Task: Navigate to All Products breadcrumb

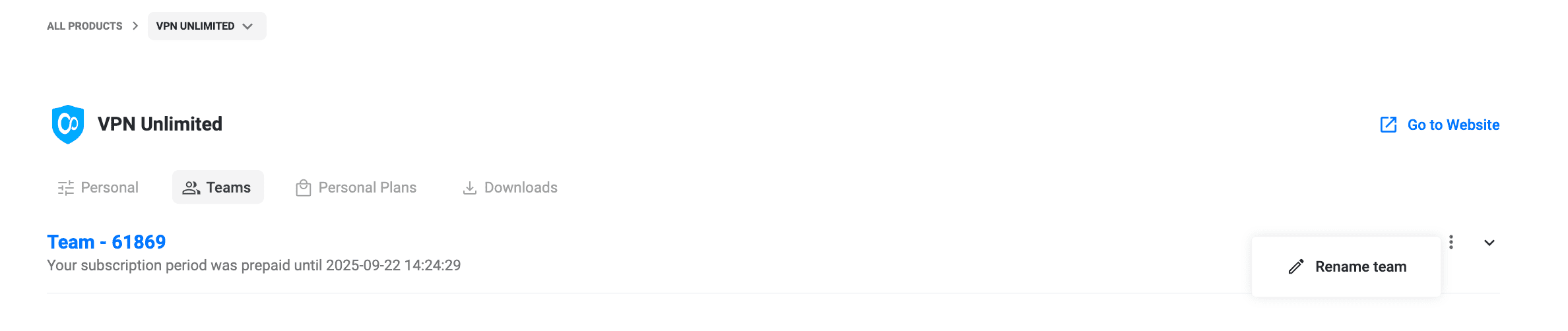Action: point(84,26)
